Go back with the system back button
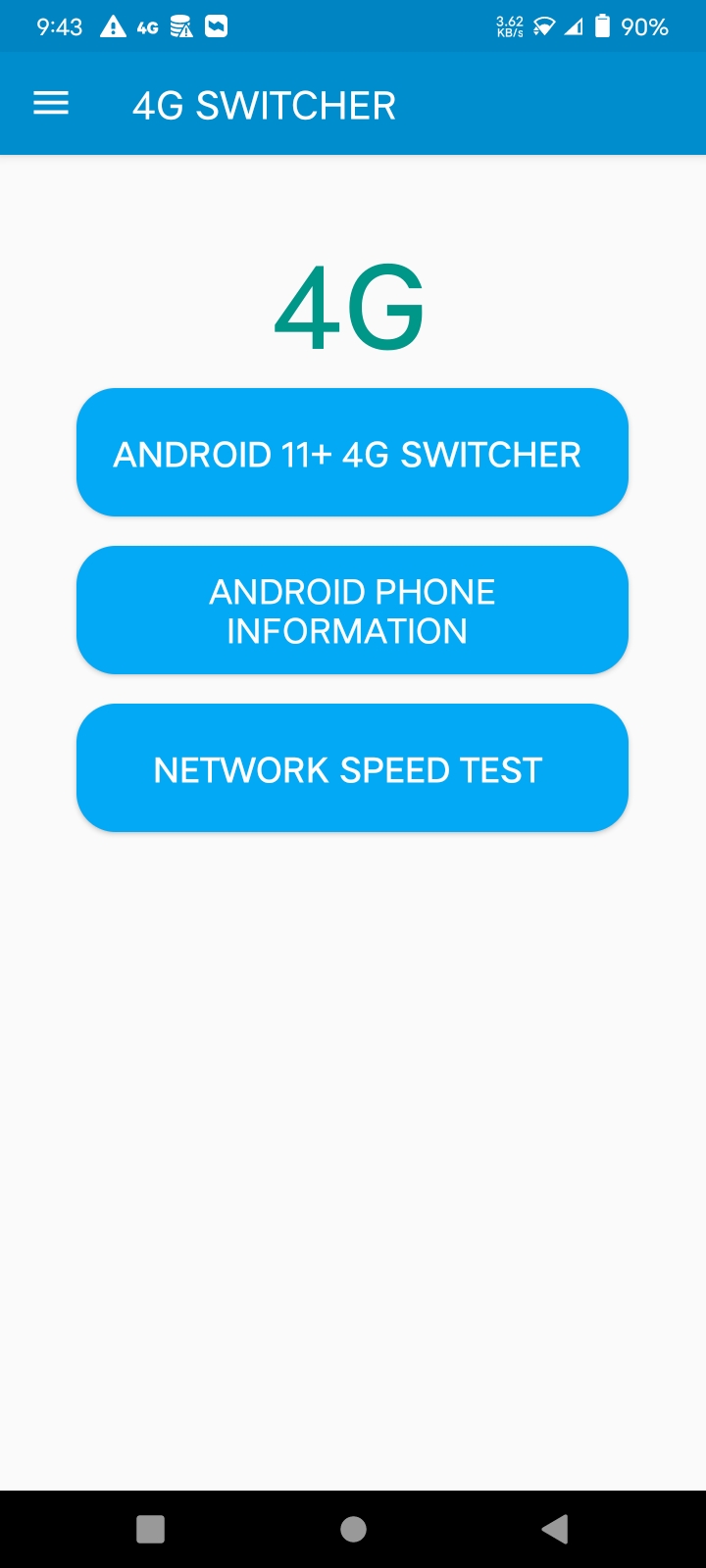The width and height of the screenshot is (706, 1568). [x=555, y=1529]
